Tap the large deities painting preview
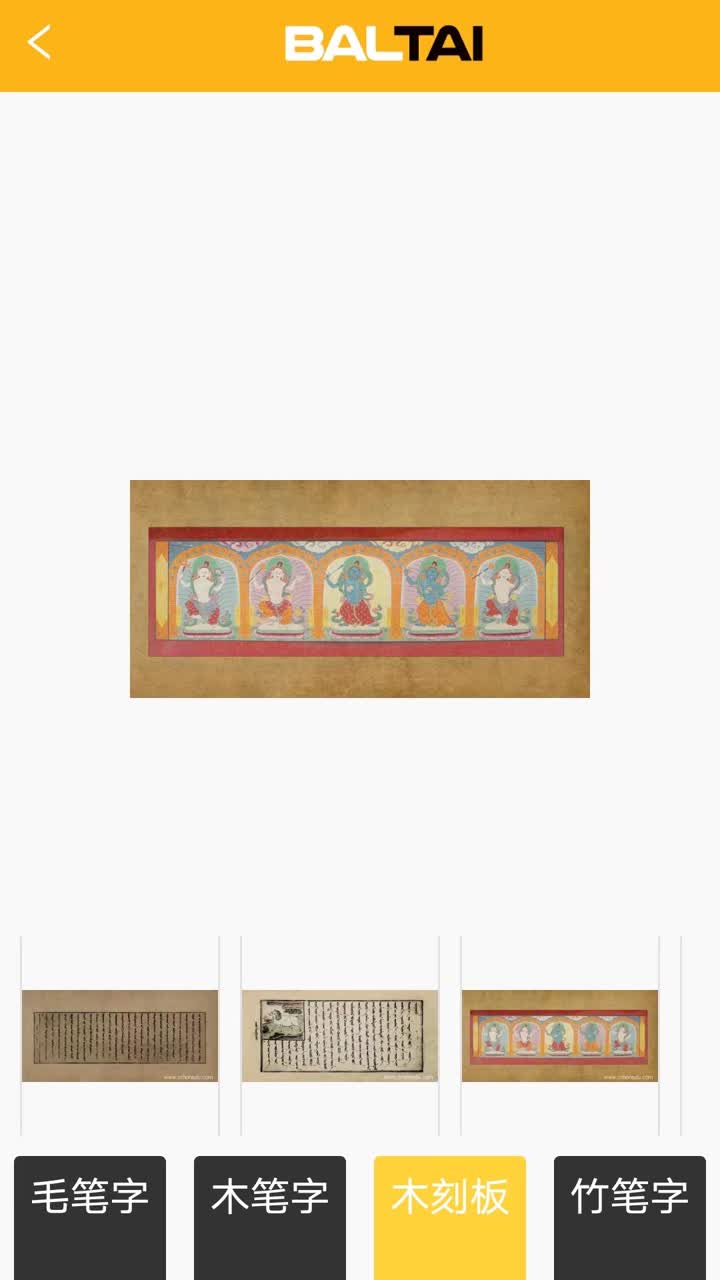720x1280 pixels. (360, 589)
